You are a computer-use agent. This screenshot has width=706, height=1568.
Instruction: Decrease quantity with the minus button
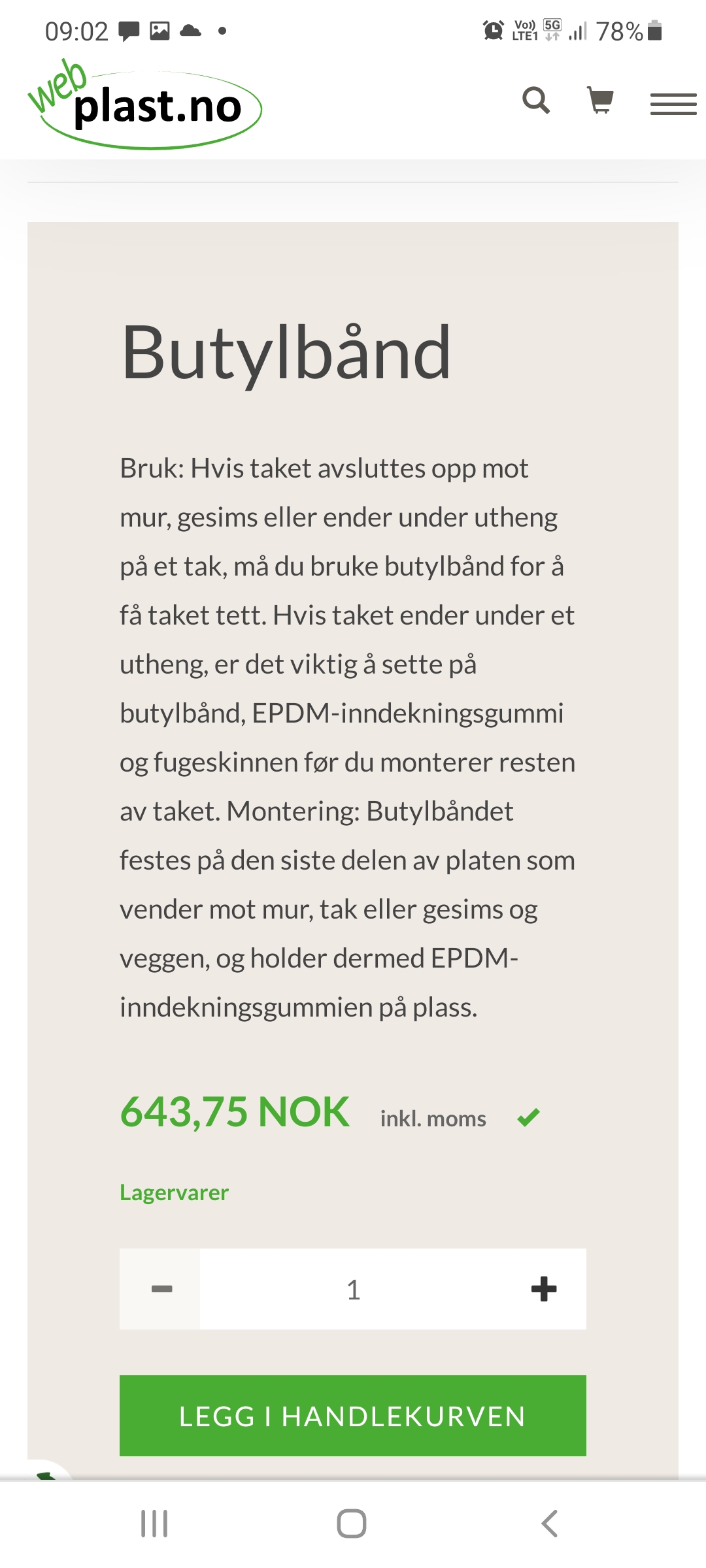161,1289
